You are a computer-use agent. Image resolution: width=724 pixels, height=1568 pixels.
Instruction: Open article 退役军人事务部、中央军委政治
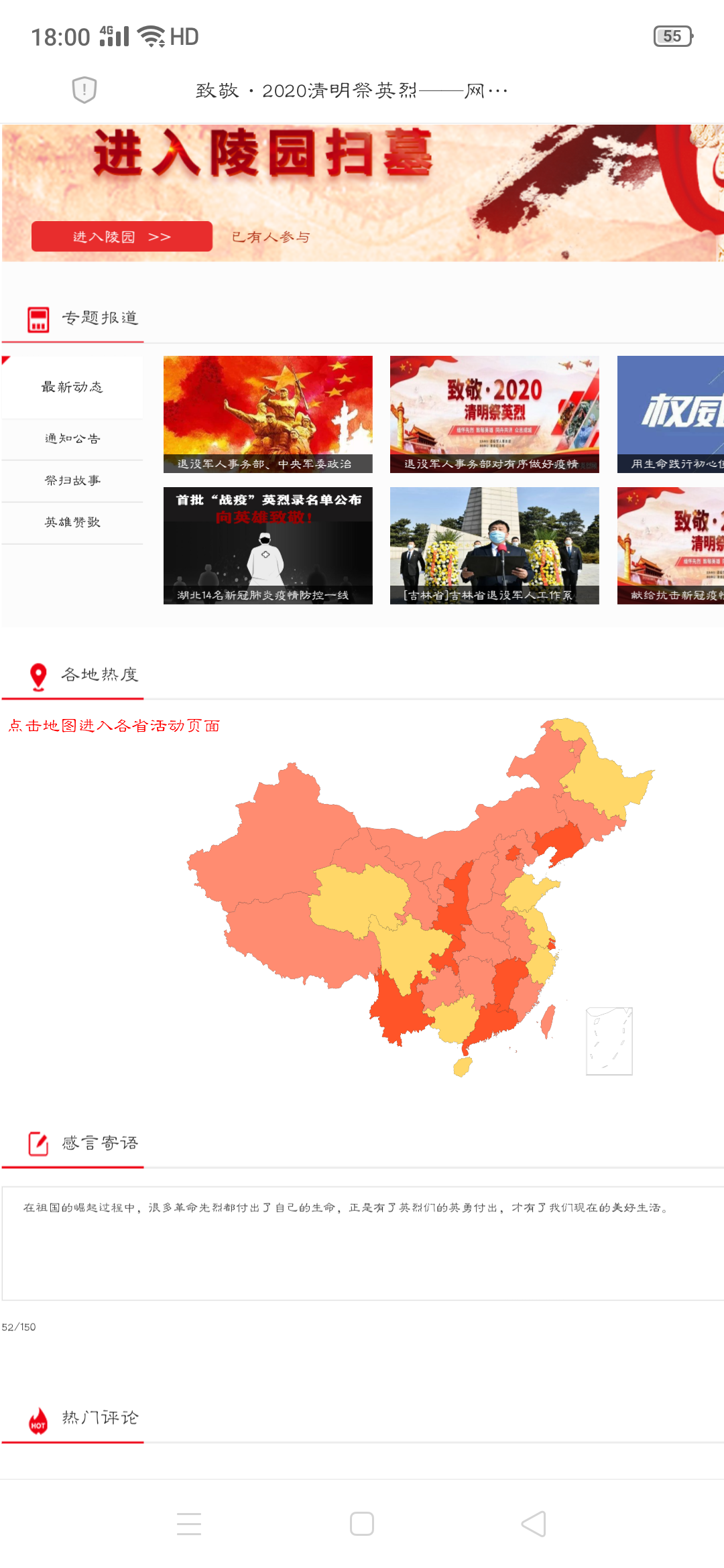pos(268,414)
